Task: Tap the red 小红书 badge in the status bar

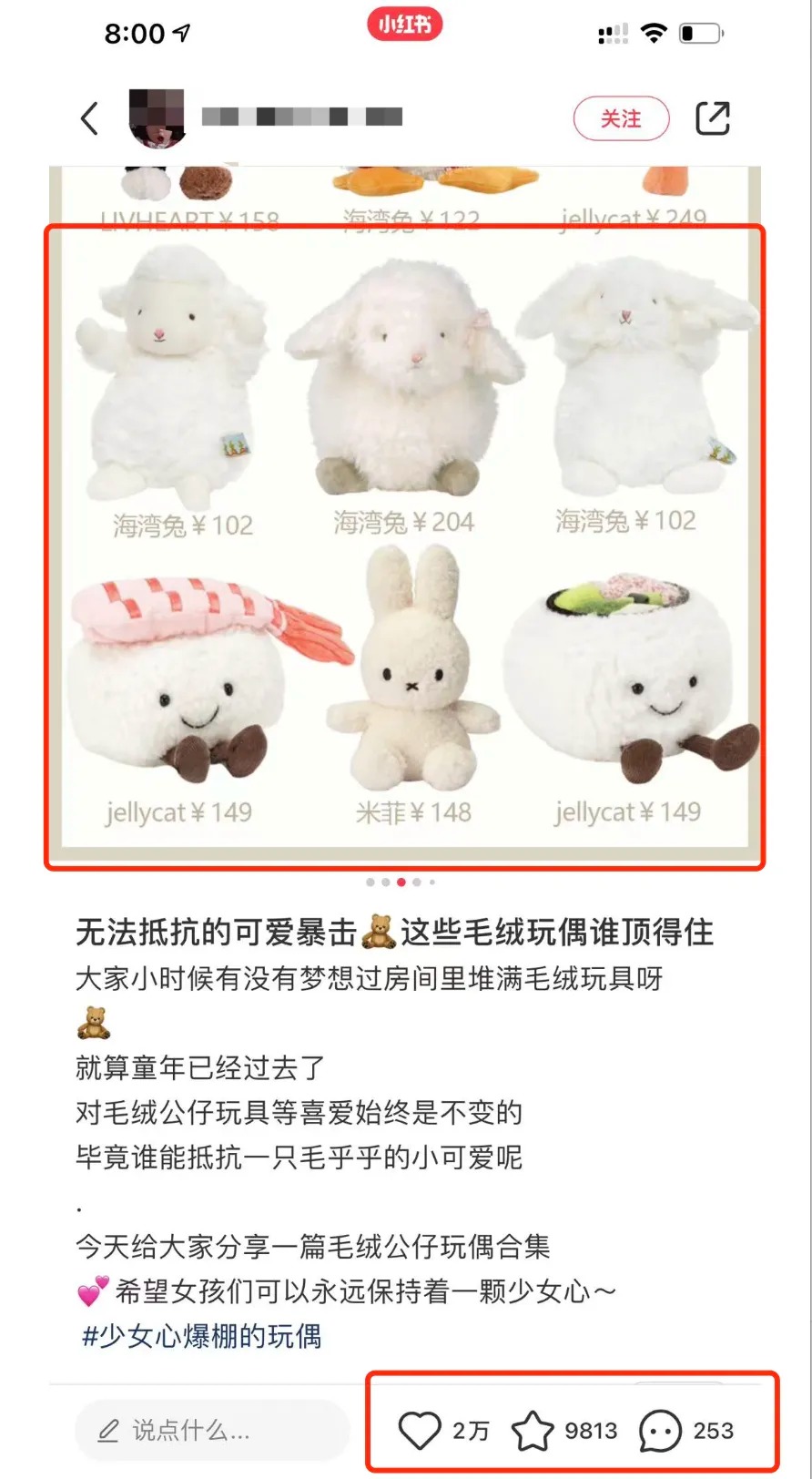Action: 405,25
